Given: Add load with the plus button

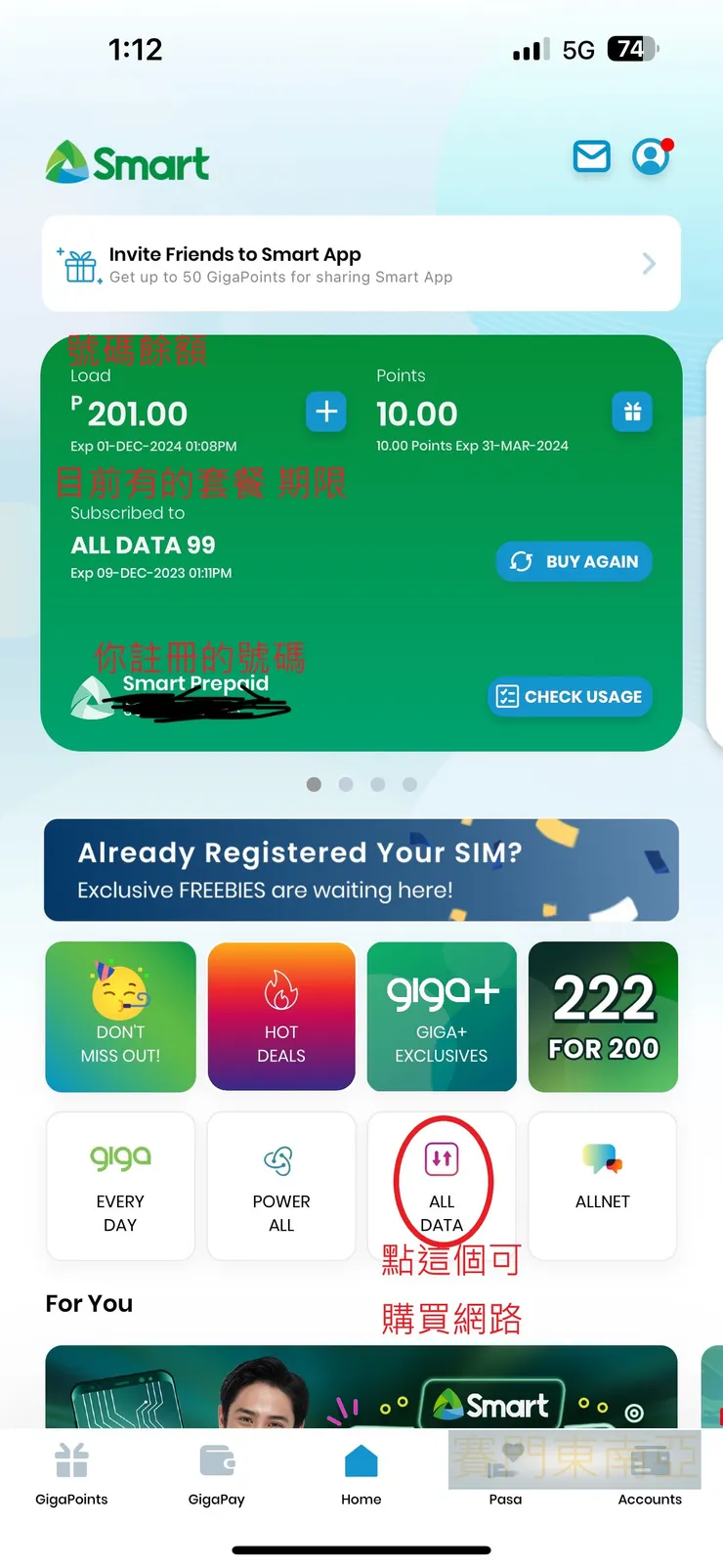Looking at the screenshot, I should coord(326,412).
